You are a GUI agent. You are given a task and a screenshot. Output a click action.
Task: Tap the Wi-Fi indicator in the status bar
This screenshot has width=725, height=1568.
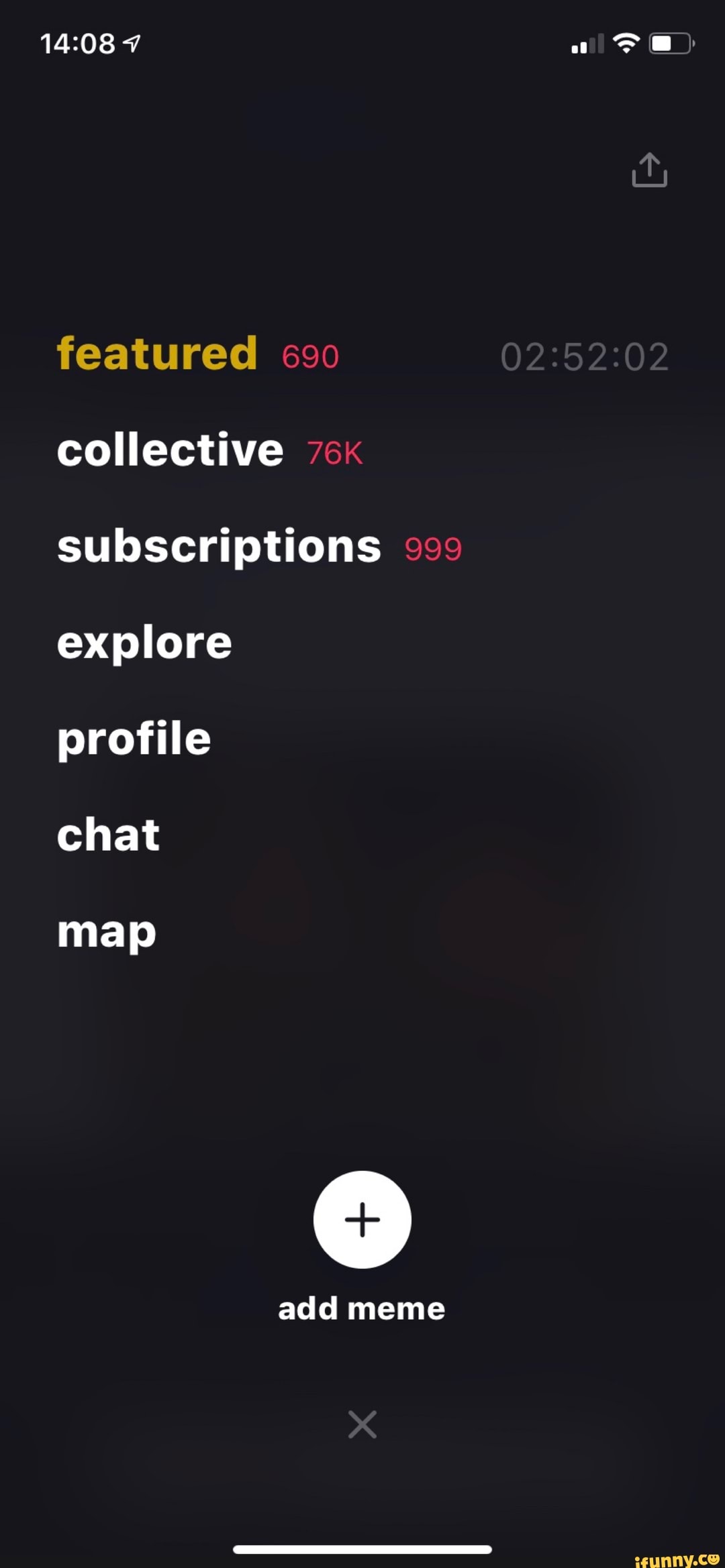point(625,43)
